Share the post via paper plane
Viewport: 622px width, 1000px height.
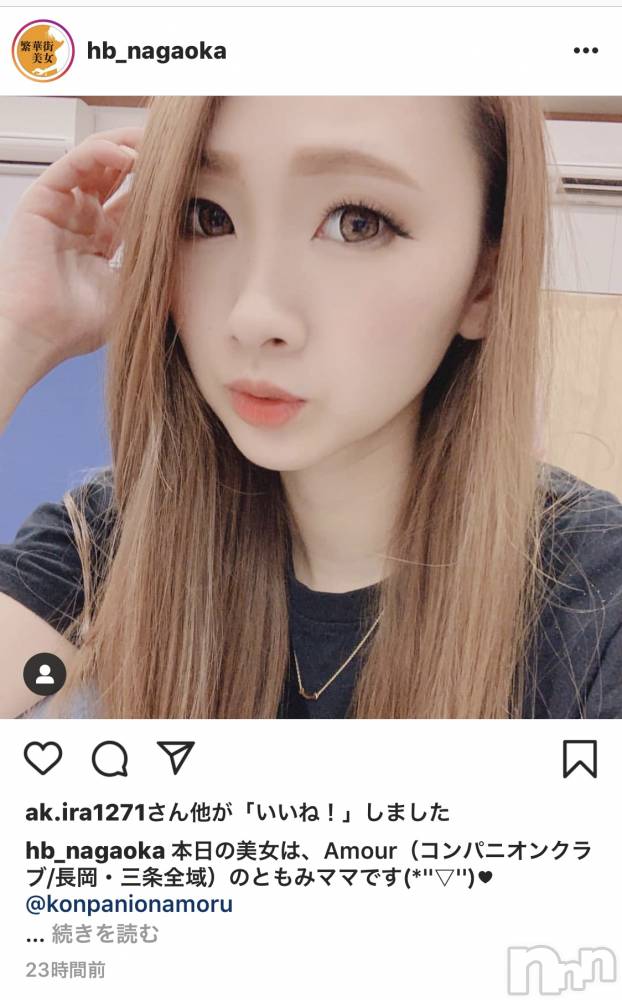tap(176, 758)
